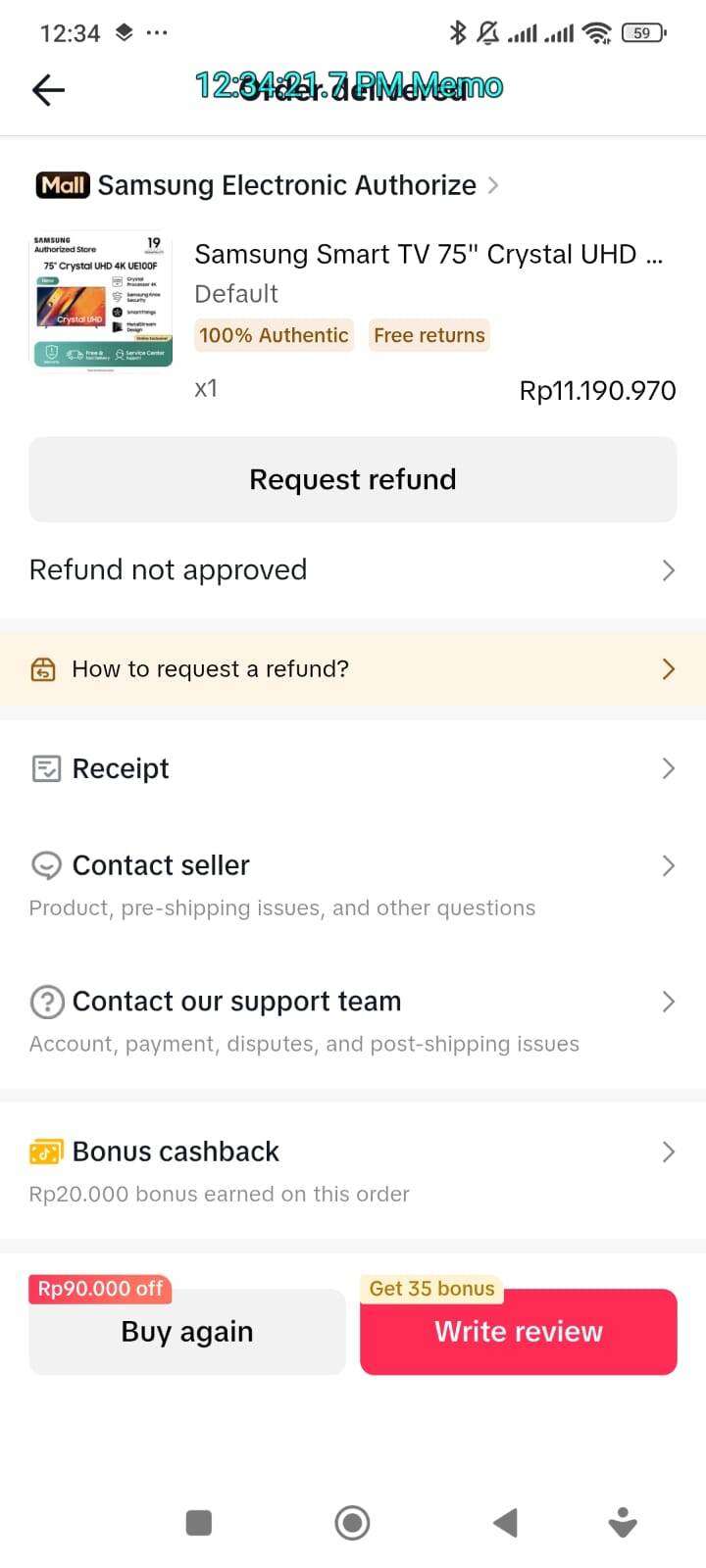
Task: Tap the Samsung Smart TV product thumbnail
Action: (100, 300)
